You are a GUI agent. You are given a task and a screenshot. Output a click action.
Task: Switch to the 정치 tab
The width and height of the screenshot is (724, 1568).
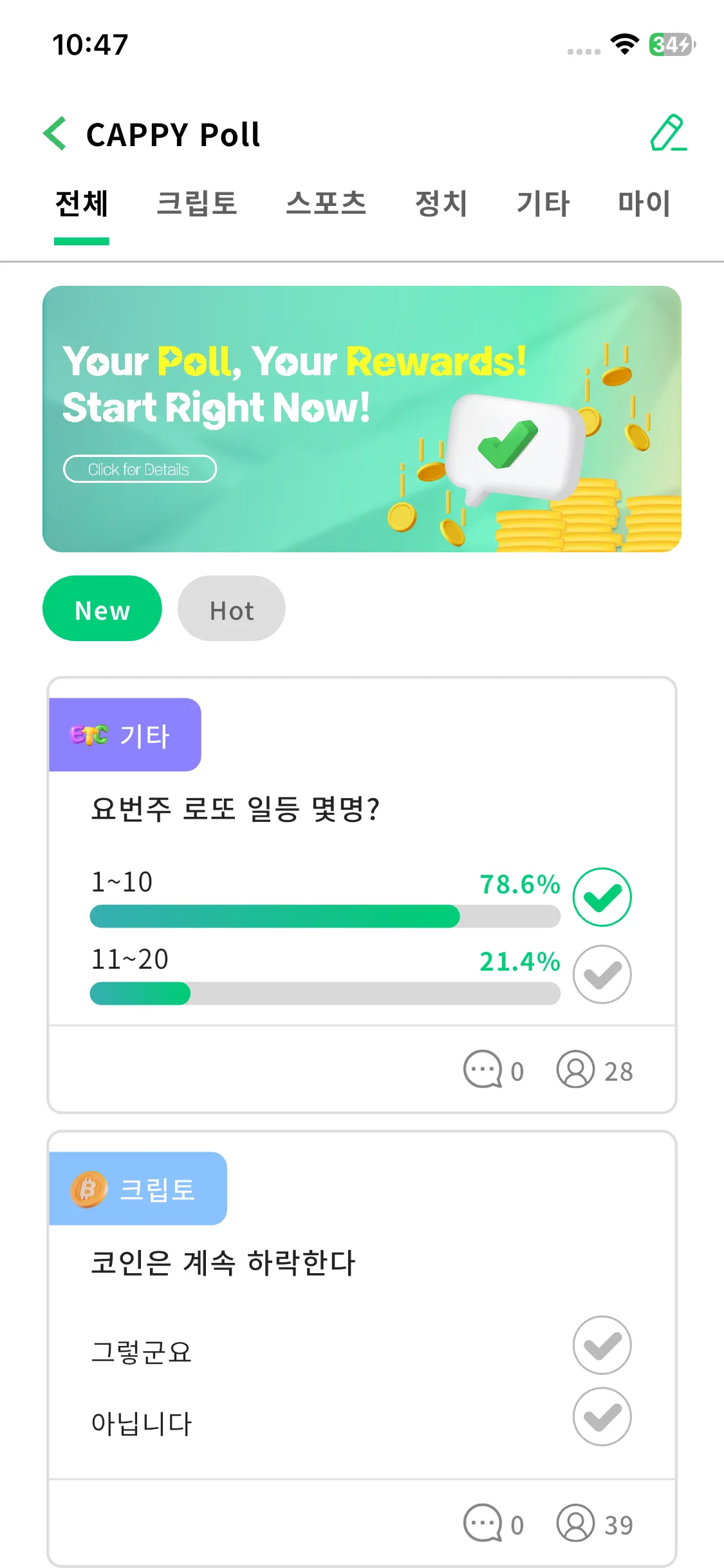point(441,203)
